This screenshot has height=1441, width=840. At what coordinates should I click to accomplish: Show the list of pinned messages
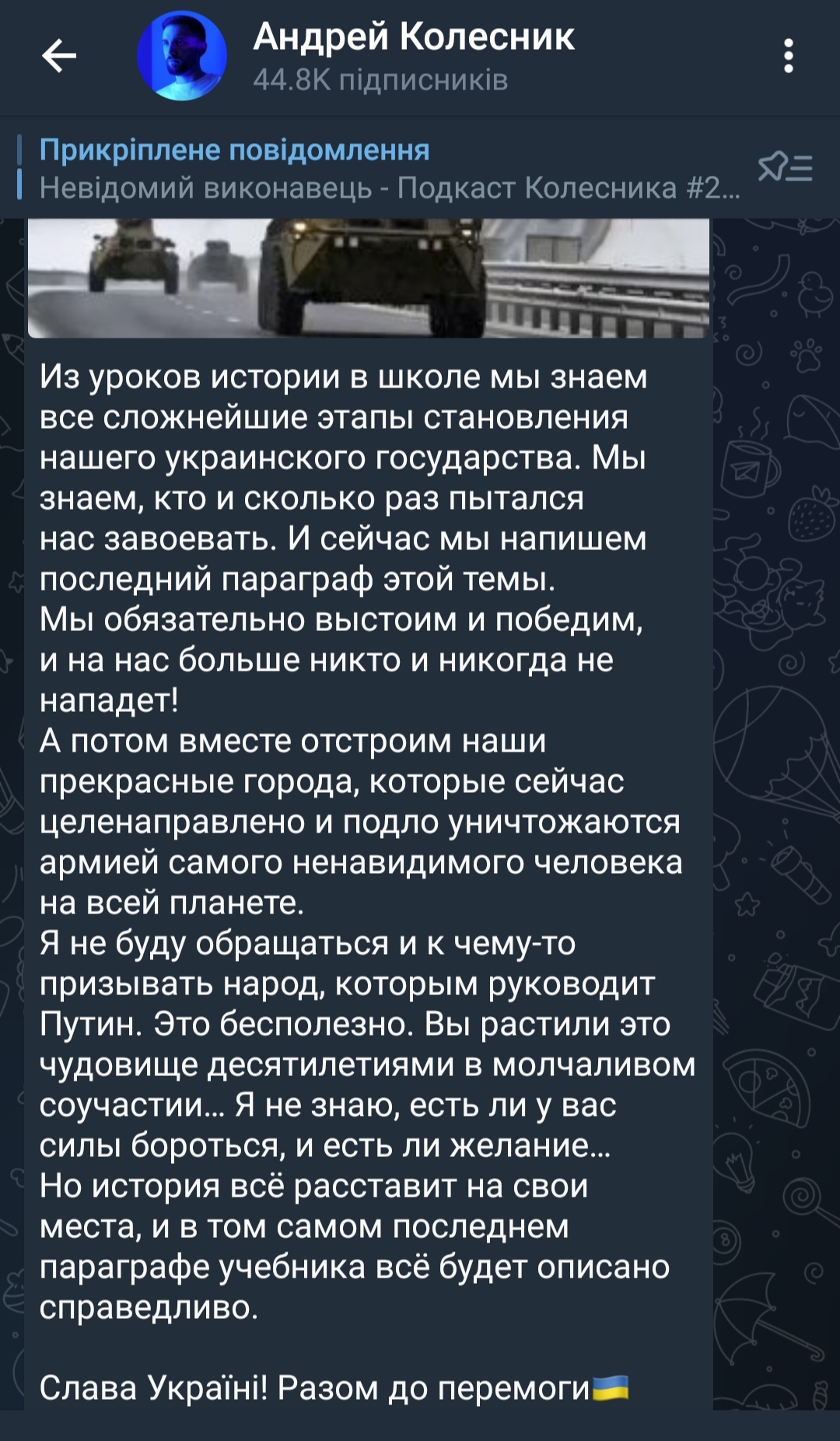tap(786, 167)
